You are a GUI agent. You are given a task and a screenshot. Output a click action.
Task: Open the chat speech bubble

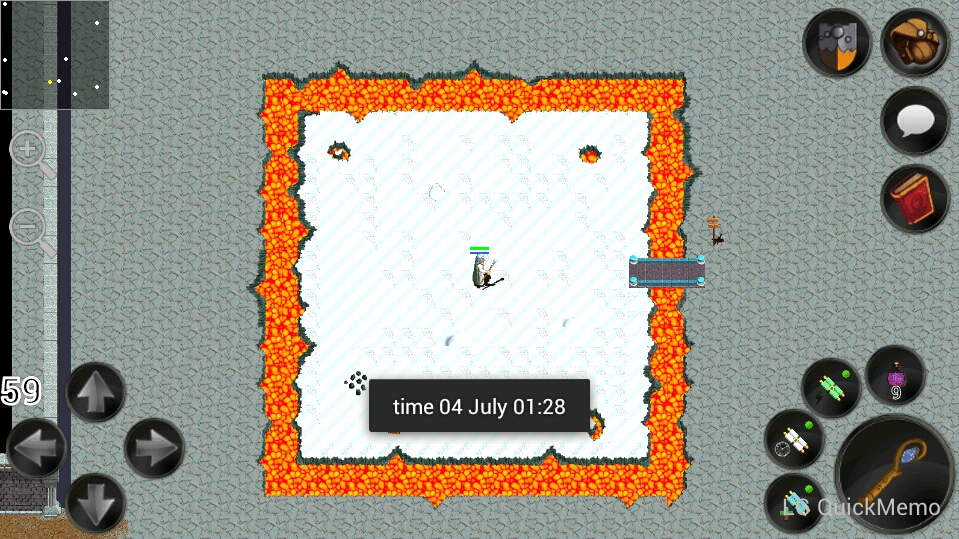pos(915,121)
